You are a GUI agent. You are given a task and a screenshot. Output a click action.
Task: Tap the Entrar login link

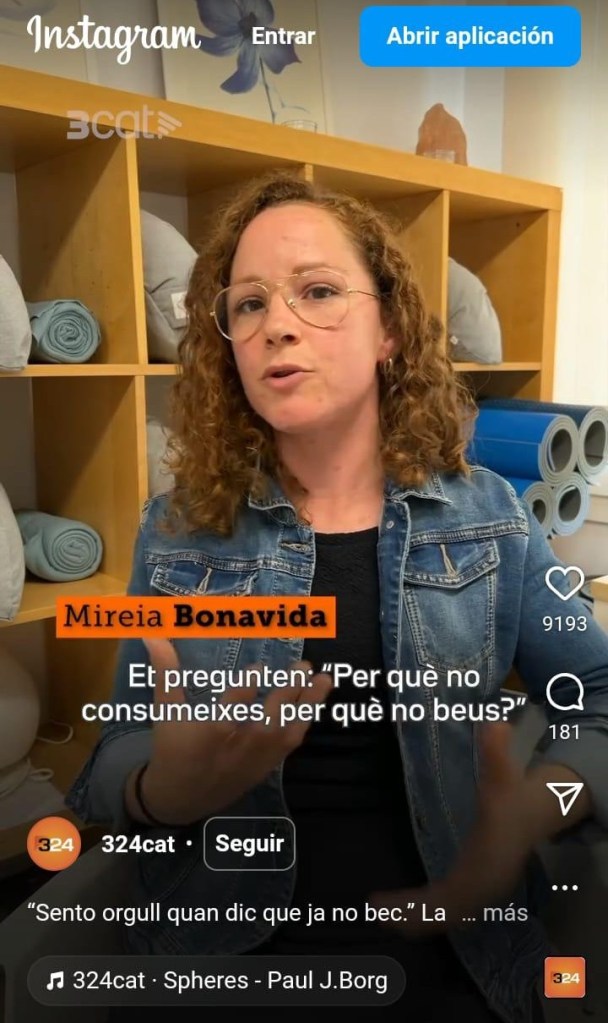pos(283,36)
